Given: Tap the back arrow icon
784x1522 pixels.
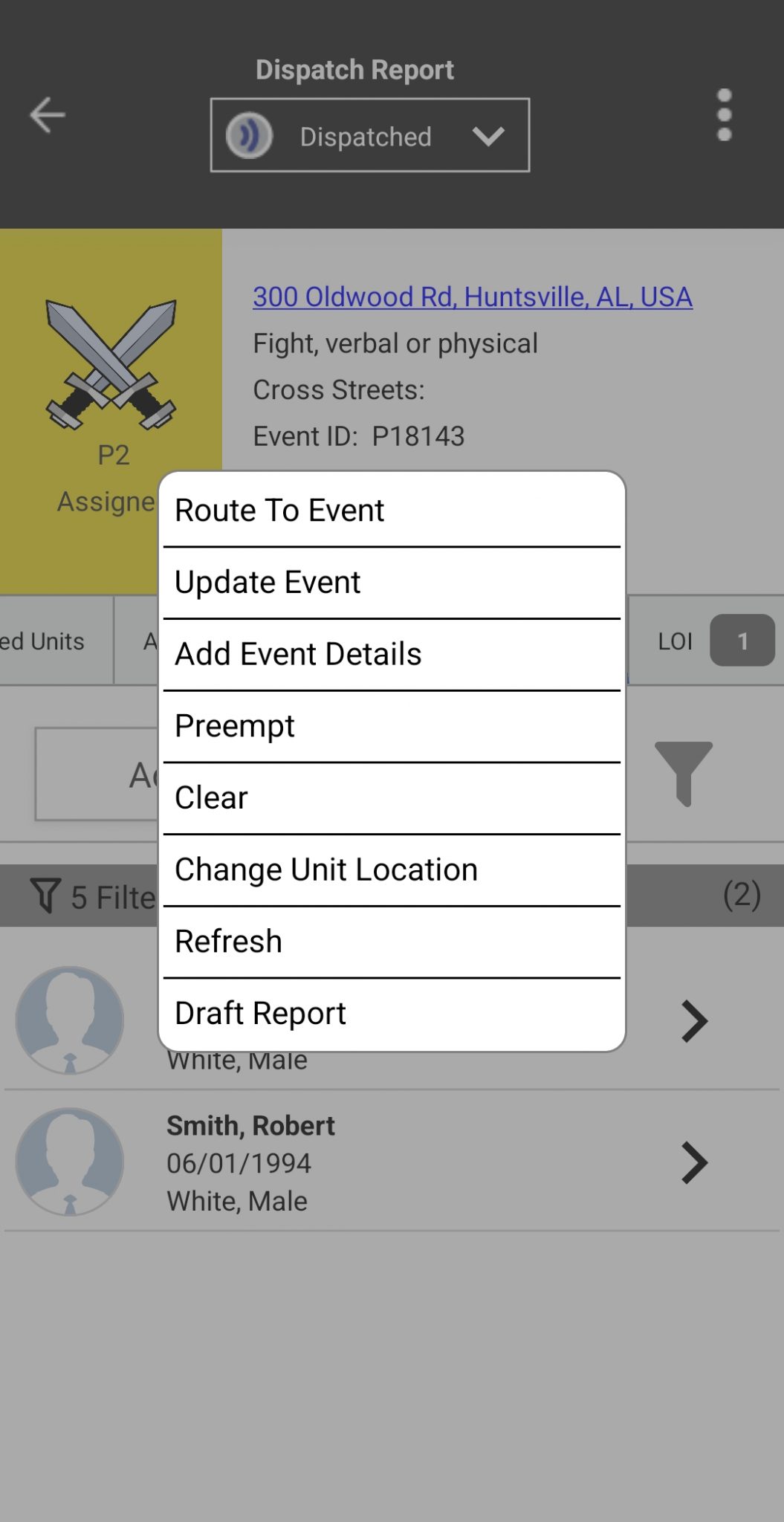Looking at the screenshot, I should pyautogui.click(x=46, y=115).
